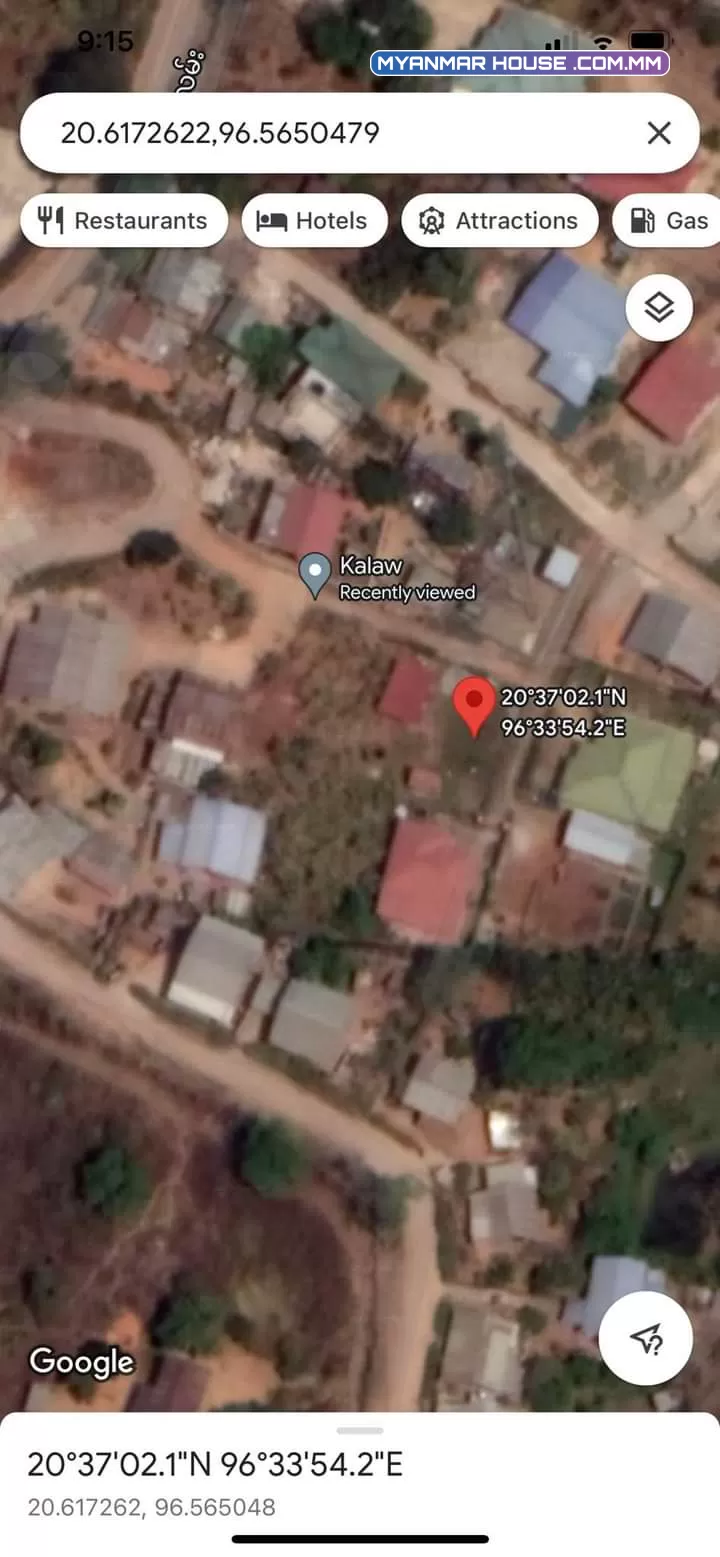Select the Hotels chip
The height and width of the screenshot is (1557, 720).
coord(314,221)
